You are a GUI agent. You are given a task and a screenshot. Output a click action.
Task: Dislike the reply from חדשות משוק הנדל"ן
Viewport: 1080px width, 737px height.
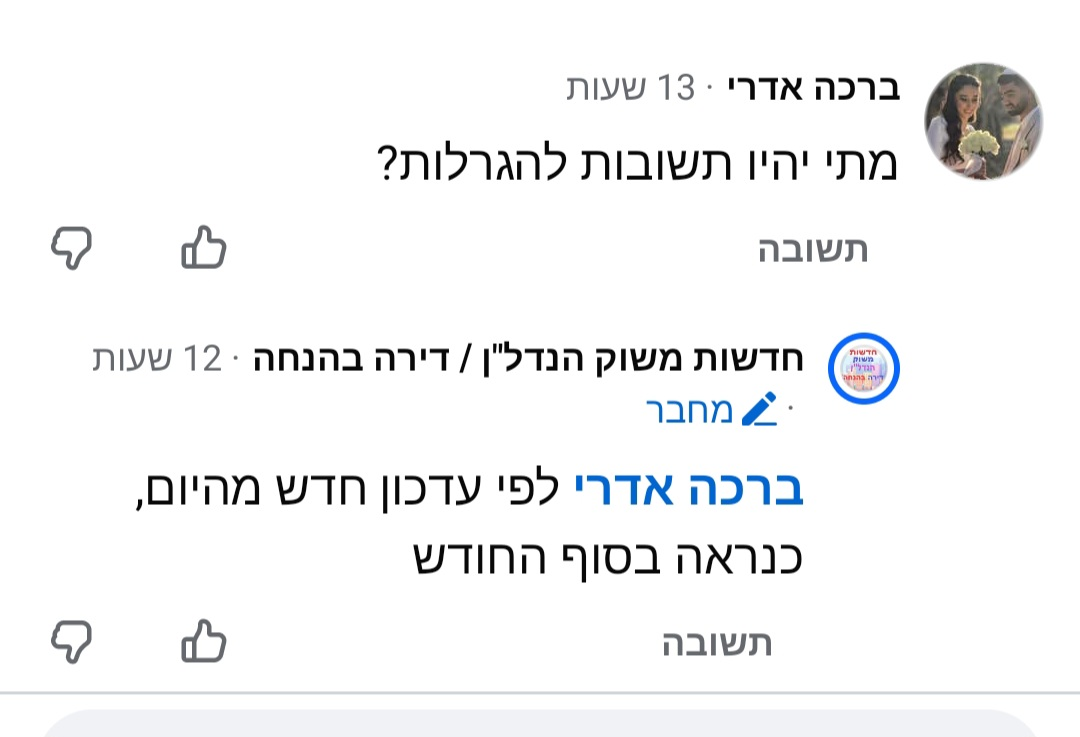point(72,641)
